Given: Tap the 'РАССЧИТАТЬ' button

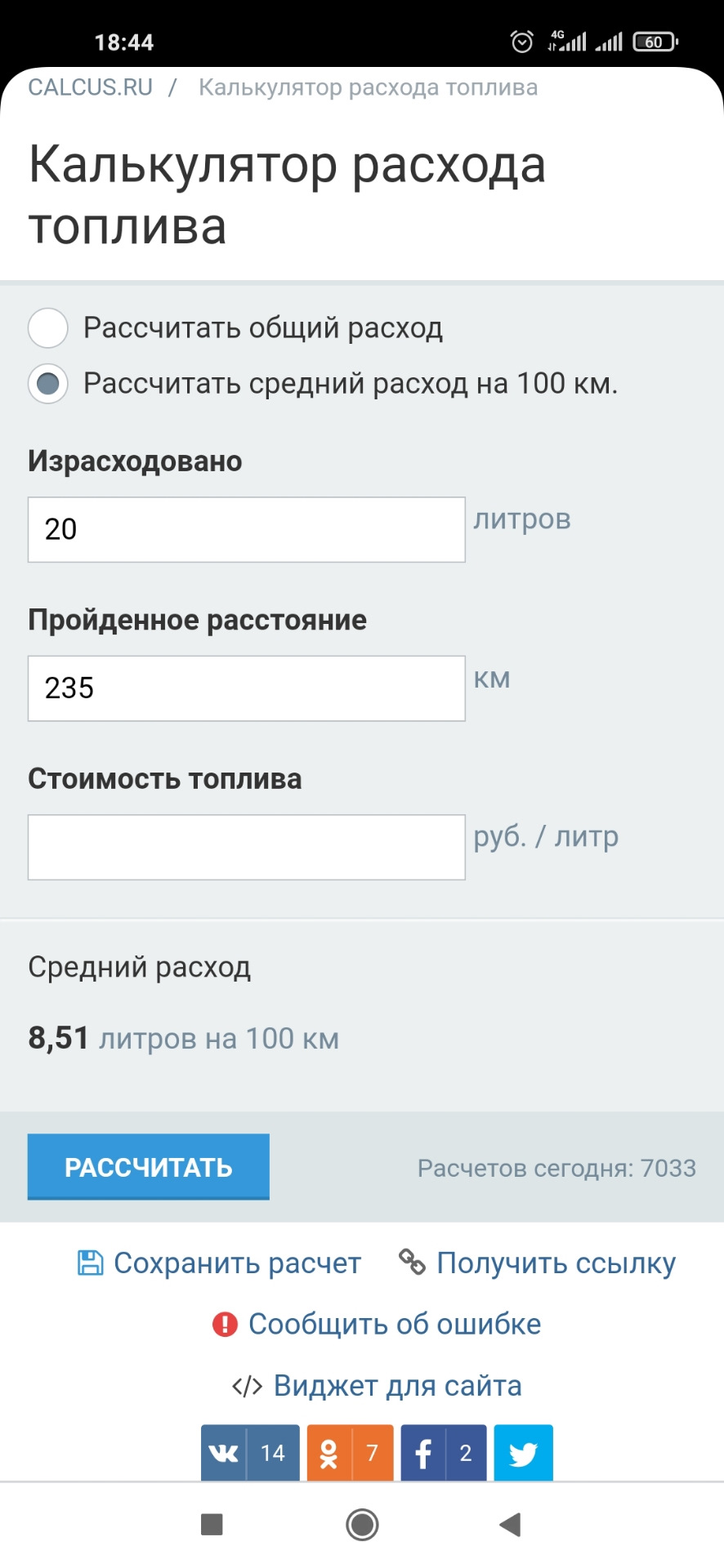Looking at the screenshot, I should click(x=148, y=1167).
